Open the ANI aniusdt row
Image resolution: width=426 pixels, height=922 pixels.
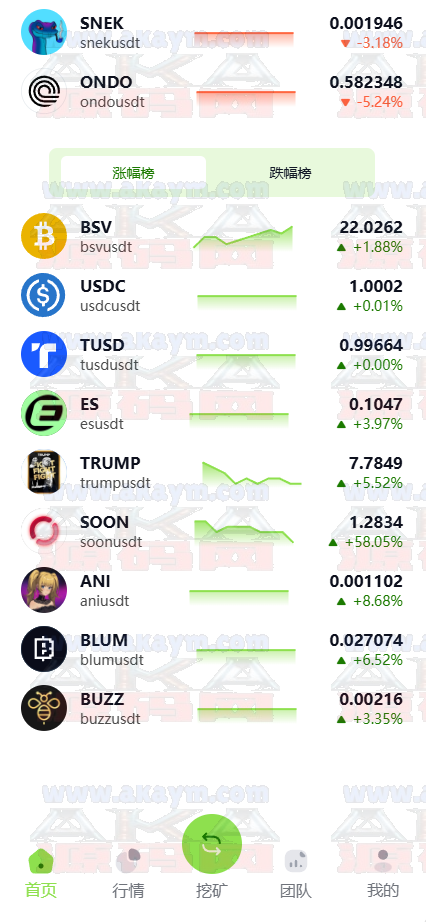pos(212,590)
